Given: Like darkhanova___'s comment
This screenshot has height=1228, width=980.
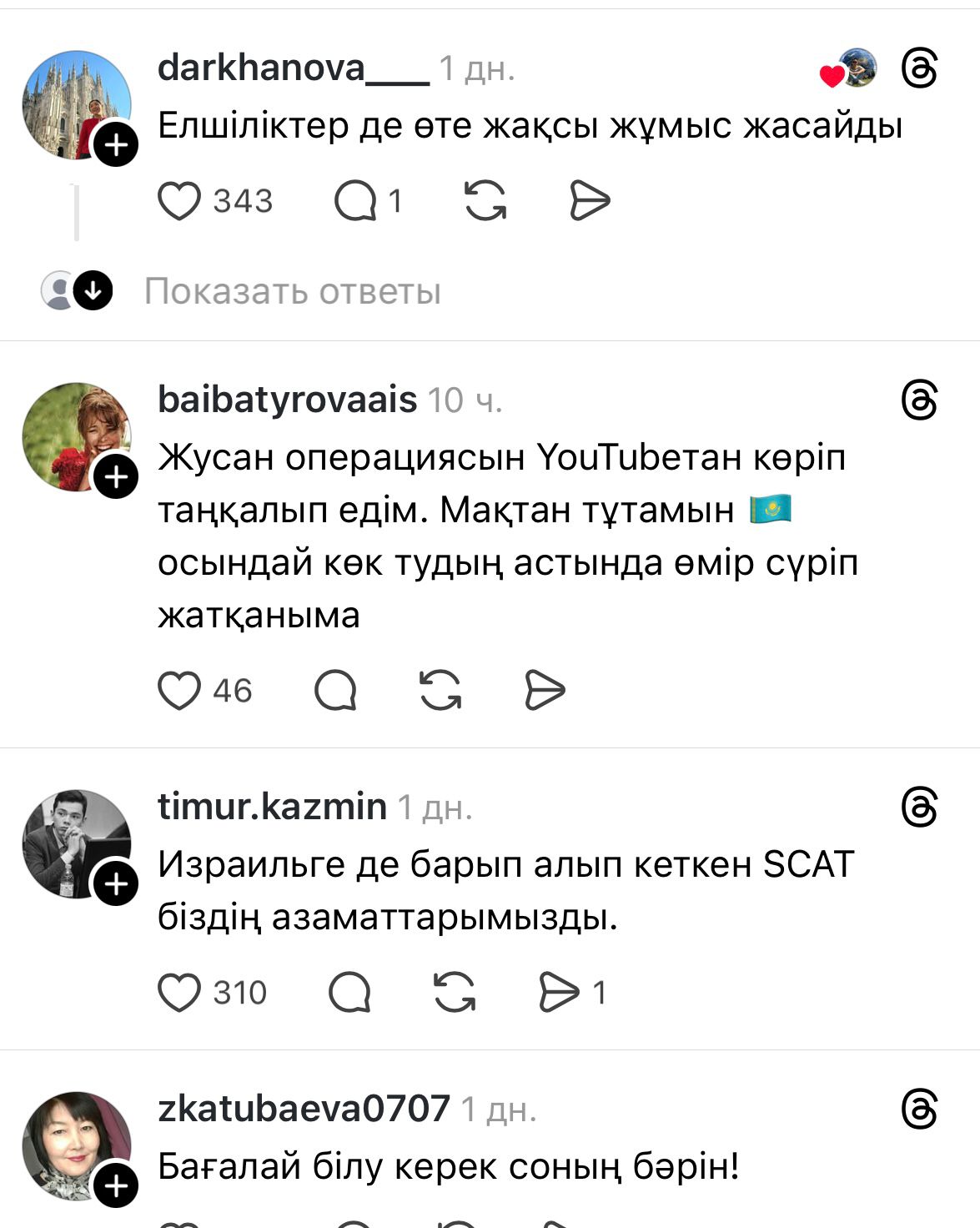Looking at the screenshot, I should [179, 201].
